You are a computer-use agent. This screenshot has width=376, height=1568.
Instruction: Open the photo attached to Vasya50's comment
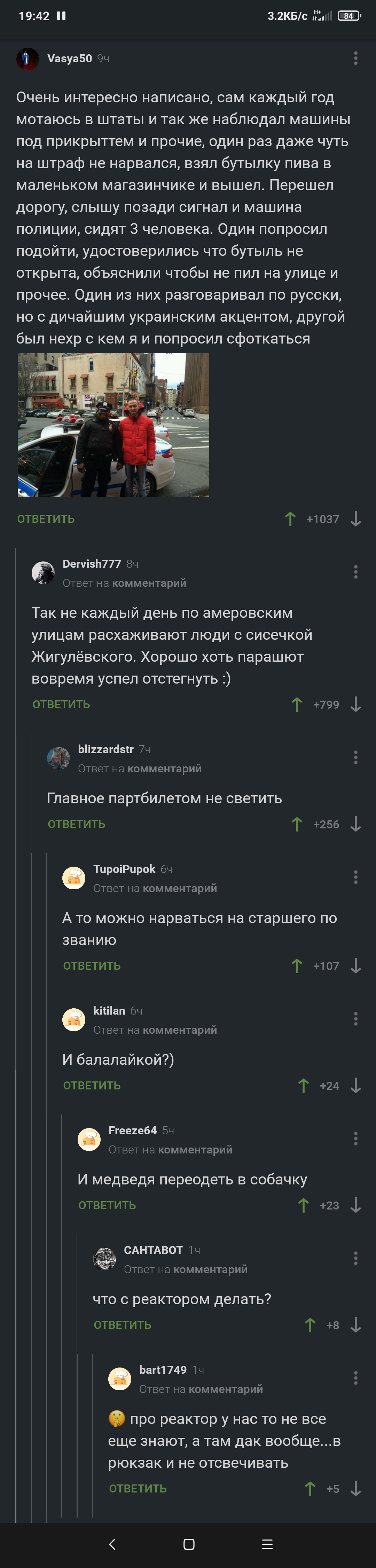pyautogui.click(x=113, y=425)
